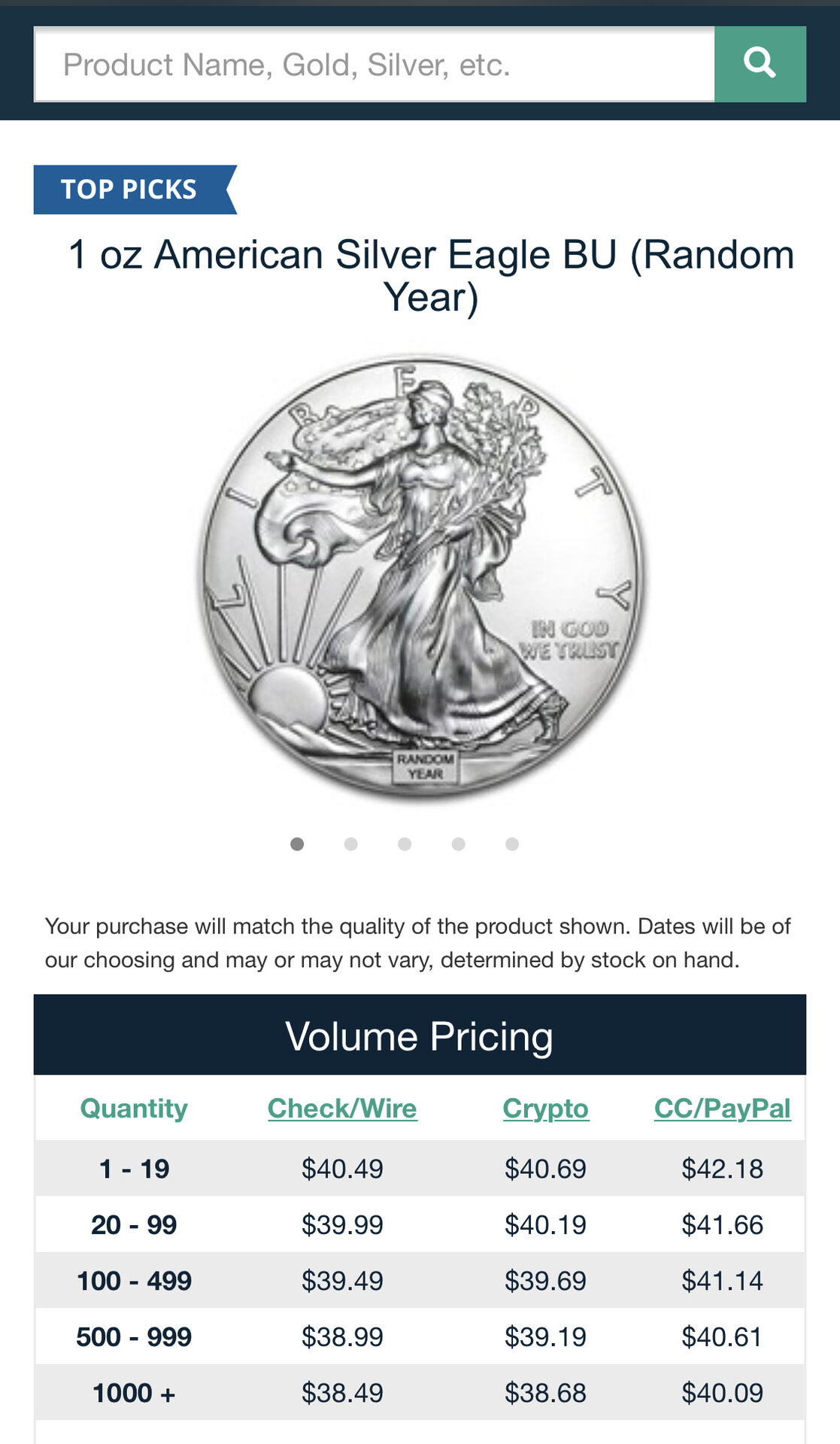Jump to the last image carousel dot
This screenshot has height=1444, width=840.
click(x=512, y=844)
